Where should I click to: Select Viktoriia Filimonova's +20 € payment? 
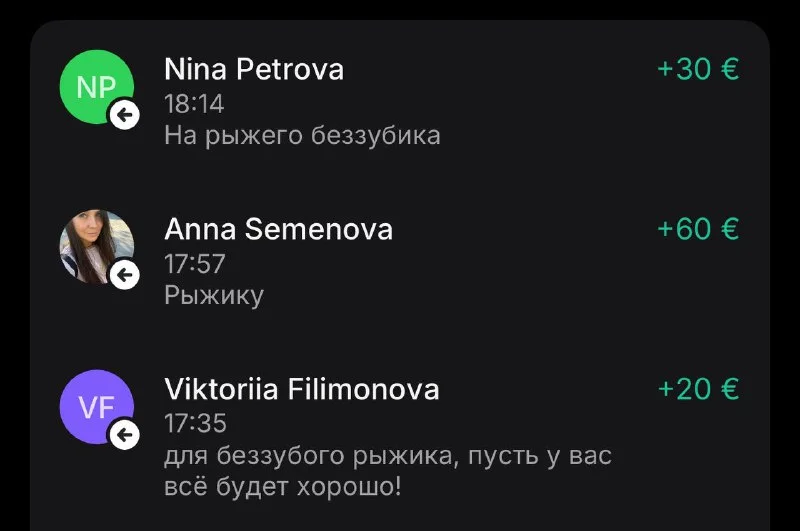pyautogui.click(x=400, y=432)
